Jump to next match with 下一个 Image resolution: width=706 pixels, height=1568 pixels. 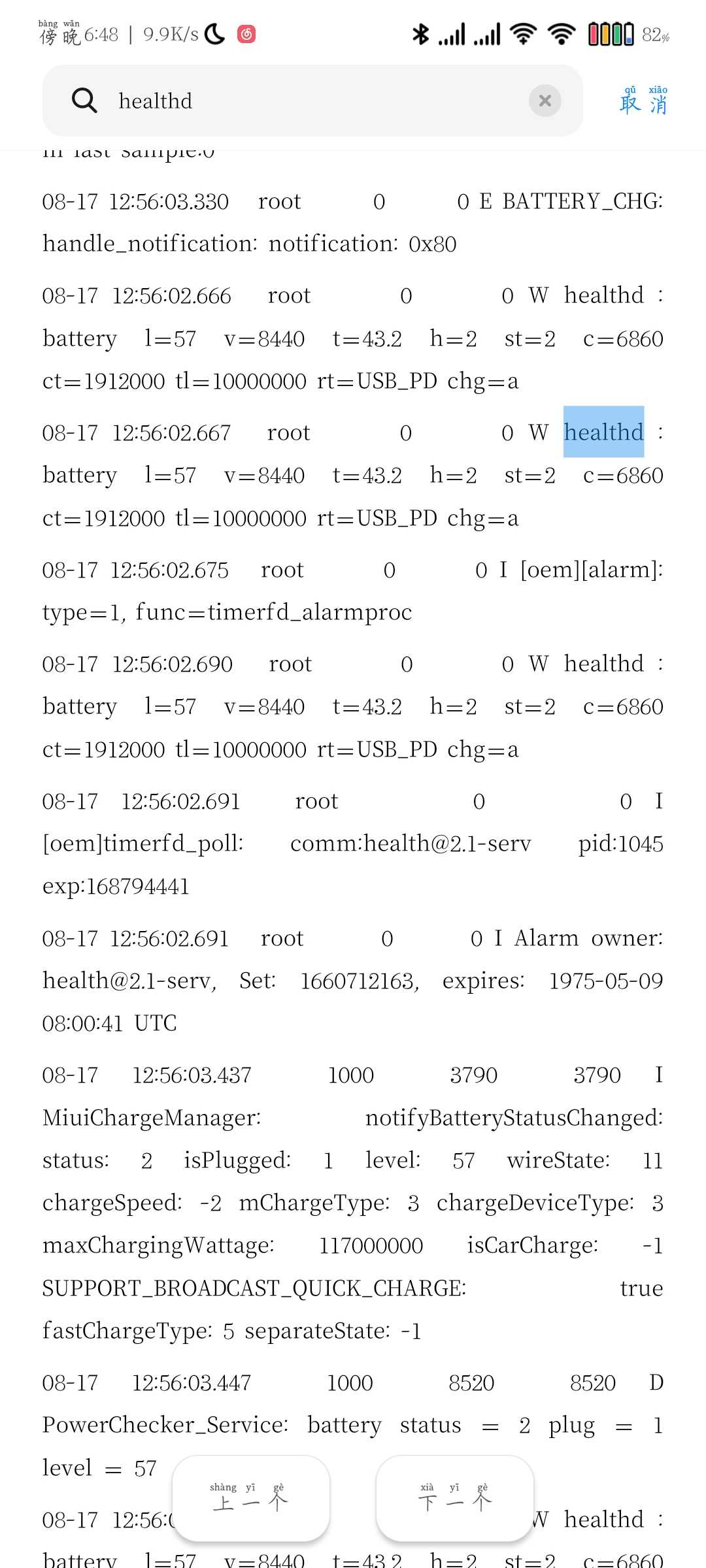455,1497
